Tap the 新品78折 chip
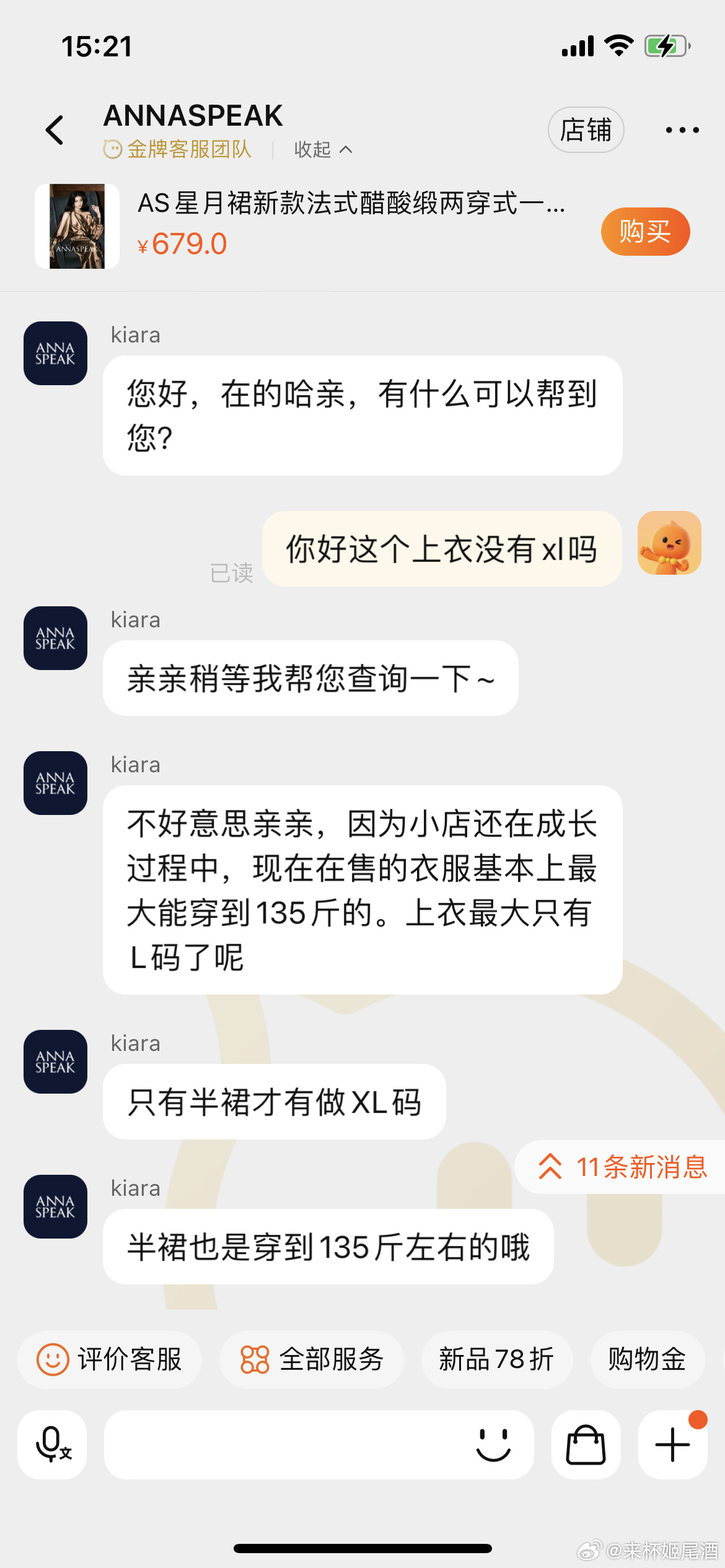This screenshot has width=725, height=1568. click(496, 1359)
